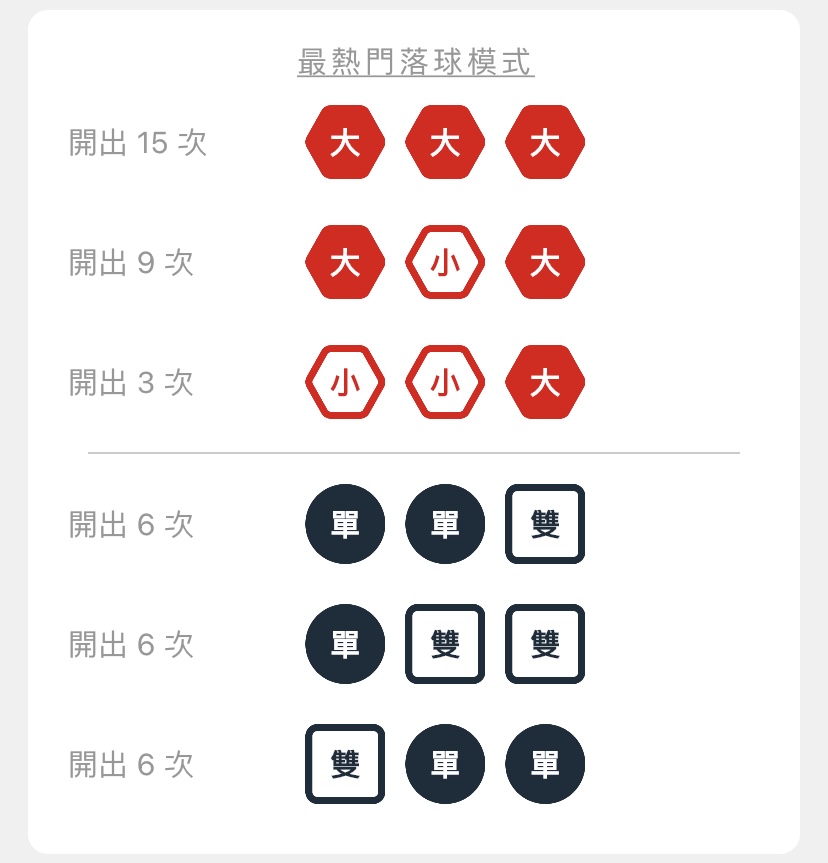
Task: Select the first dark 單 circle in row four
Action: click(344, 524)
